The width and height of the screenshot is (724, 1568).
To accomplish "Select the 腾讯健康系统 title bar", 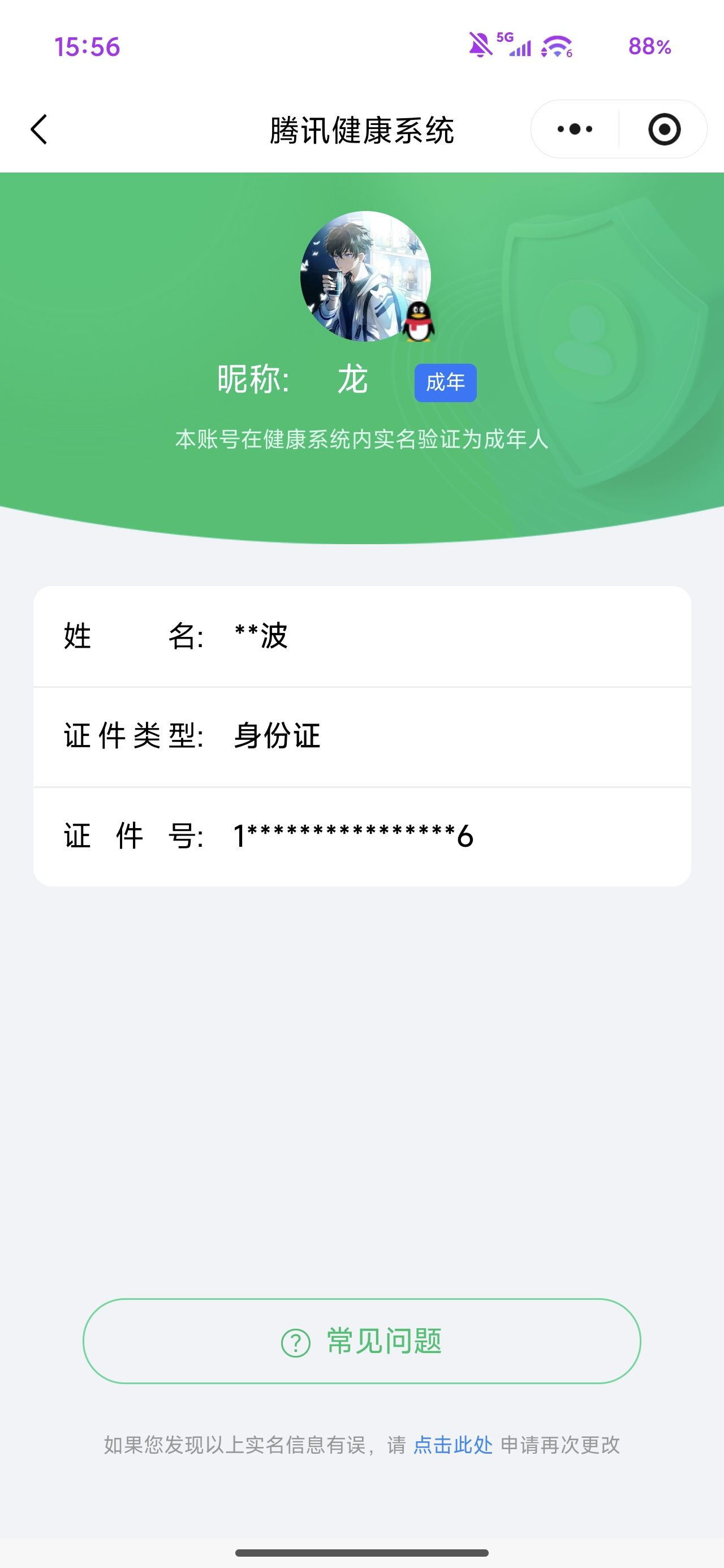I will (361, 128).
